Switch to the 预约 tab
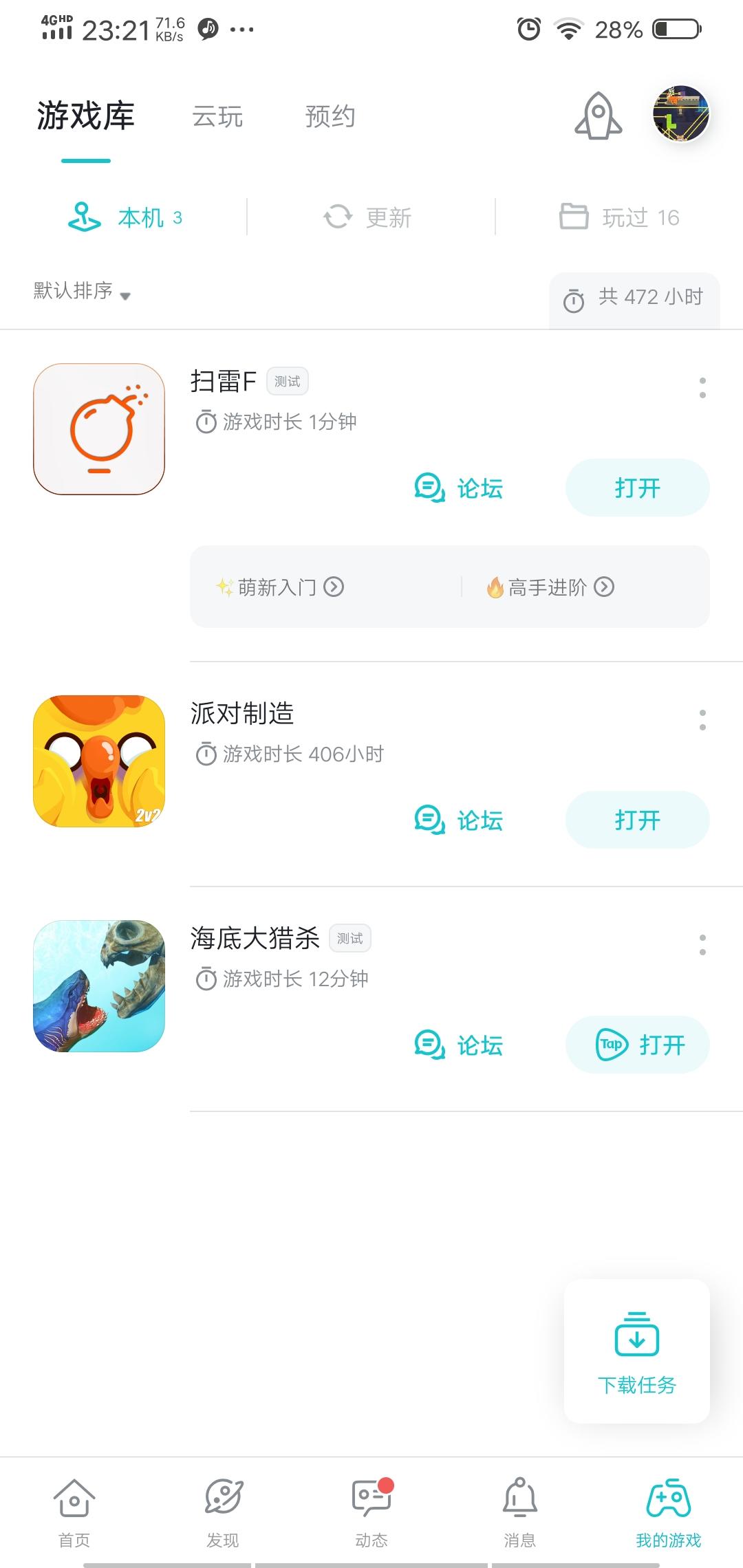 pyautogui.click(x=330, y=116)
